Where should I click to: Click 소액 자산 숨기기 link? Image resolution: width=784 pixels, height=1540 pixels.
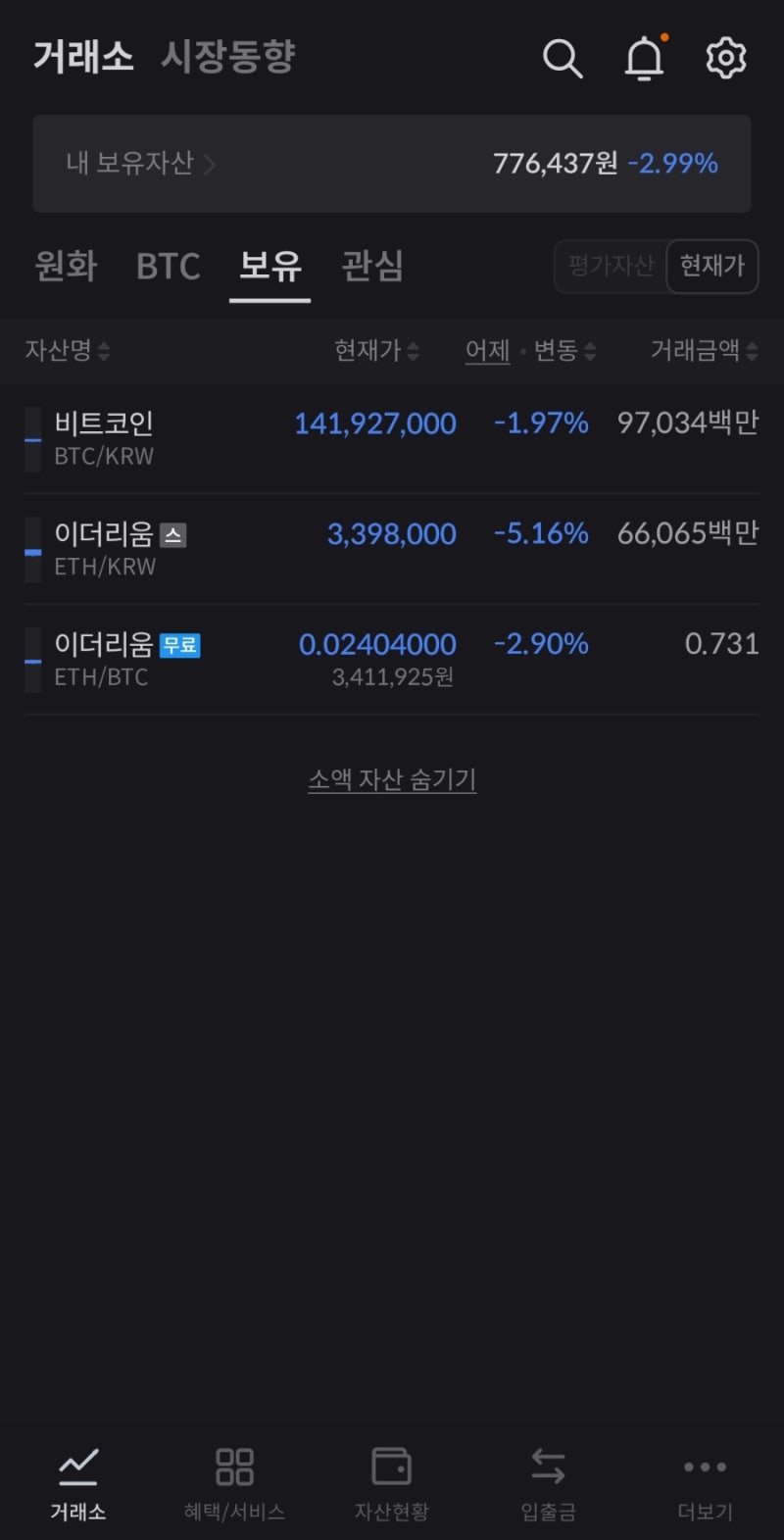point(392,778)
